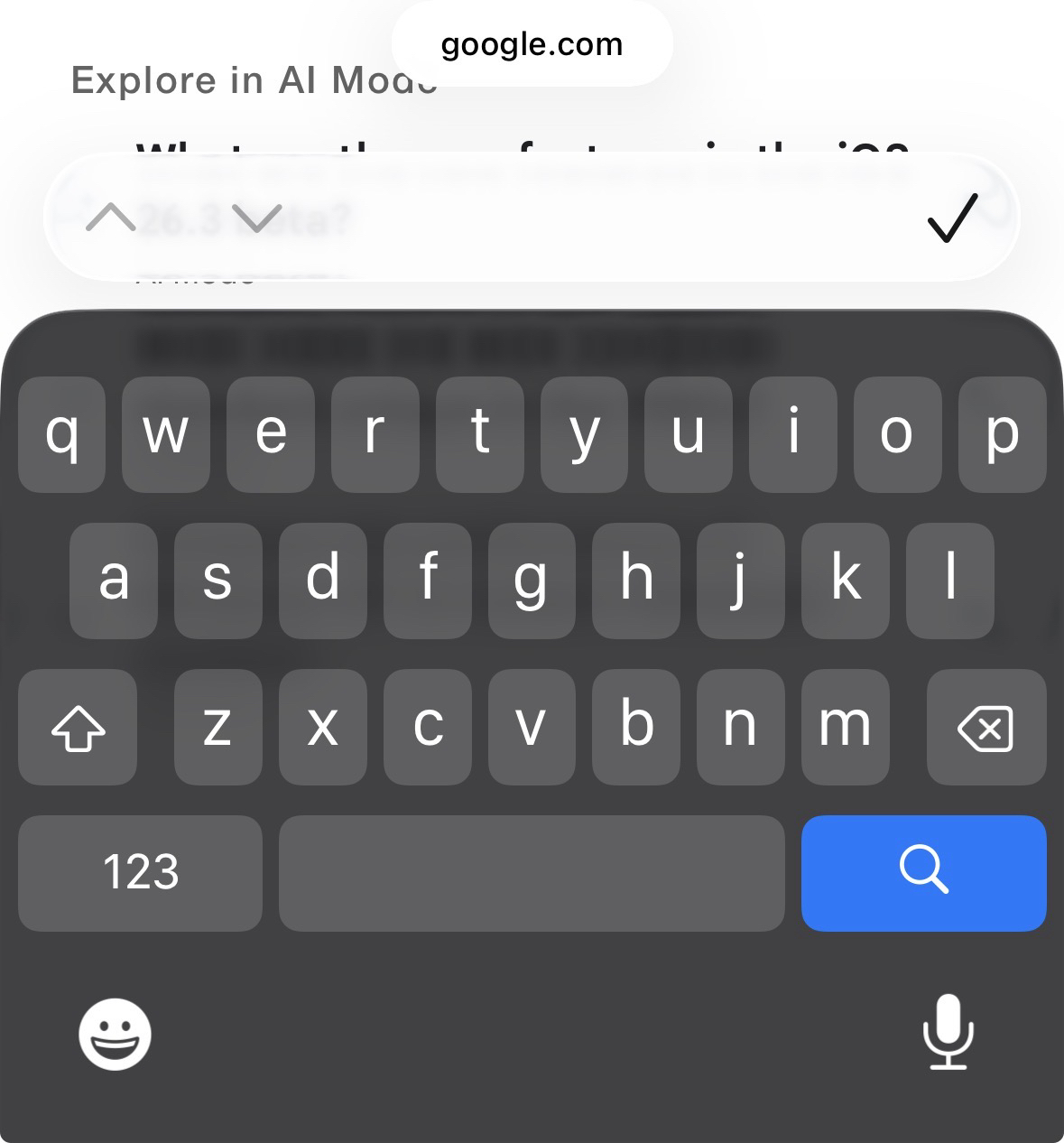
Task: Tap the google.com address pill
Action: pos(532,44)
